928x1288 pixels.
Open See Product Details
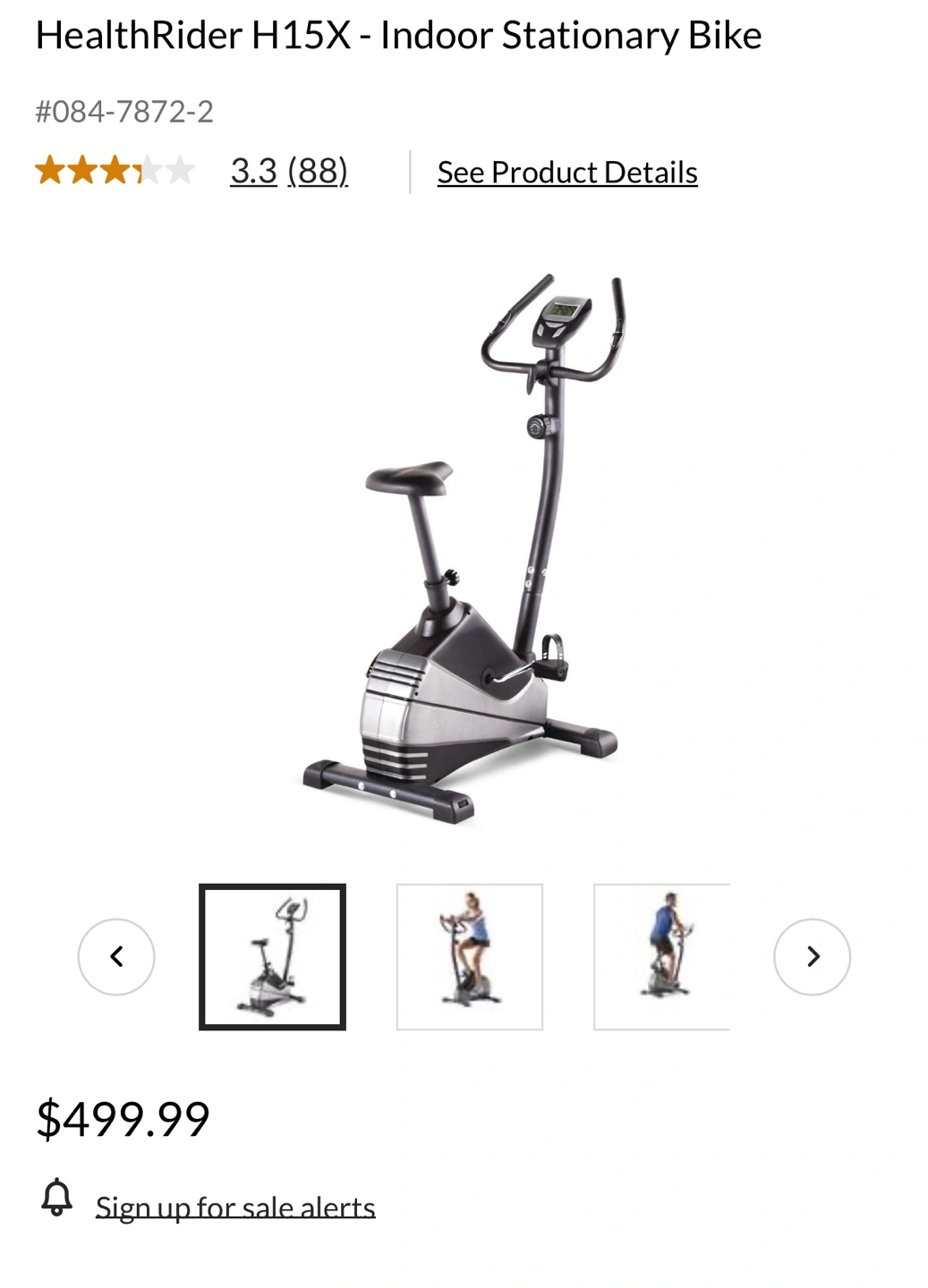(x=566, y=172)
